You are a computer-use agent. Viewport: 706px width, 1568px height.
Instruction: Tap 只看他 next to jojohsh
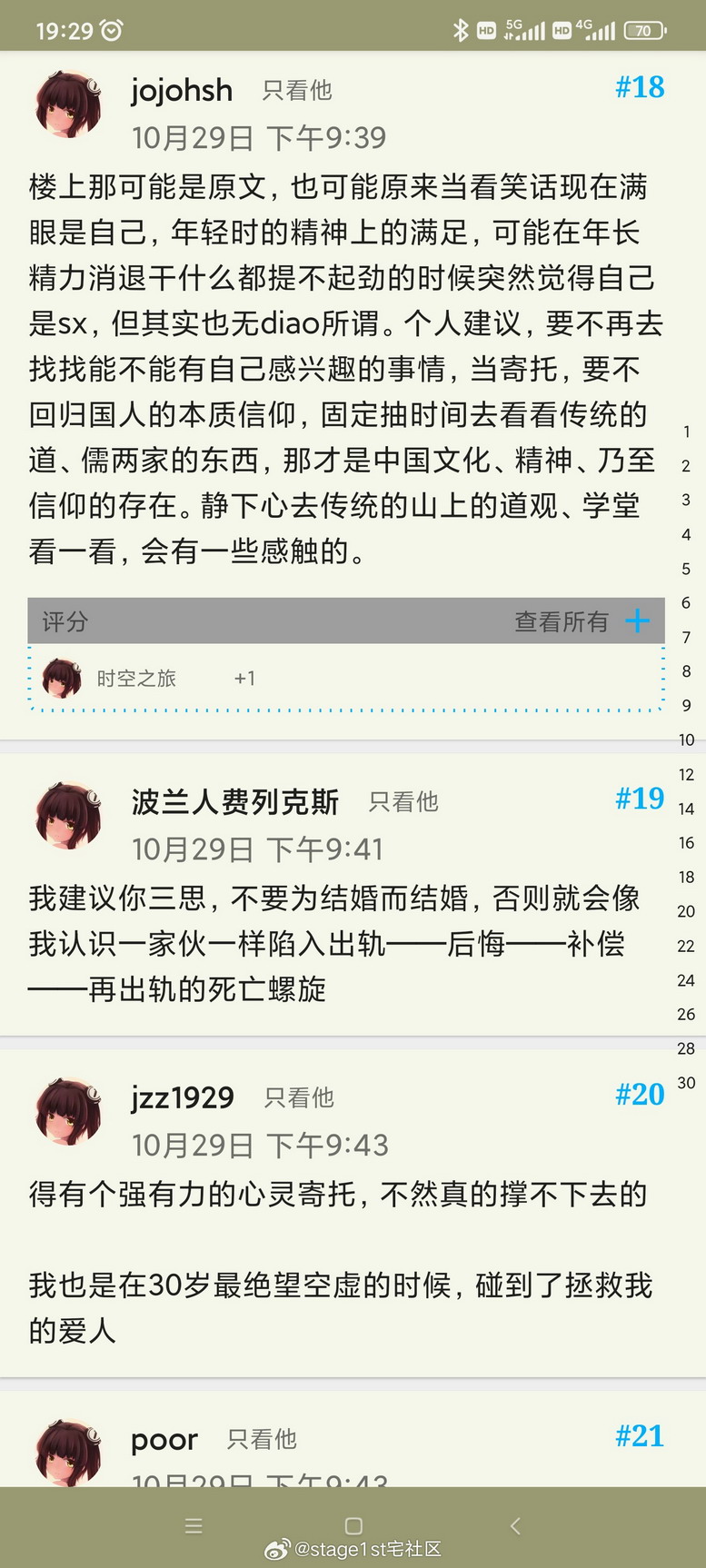(297, 90)
